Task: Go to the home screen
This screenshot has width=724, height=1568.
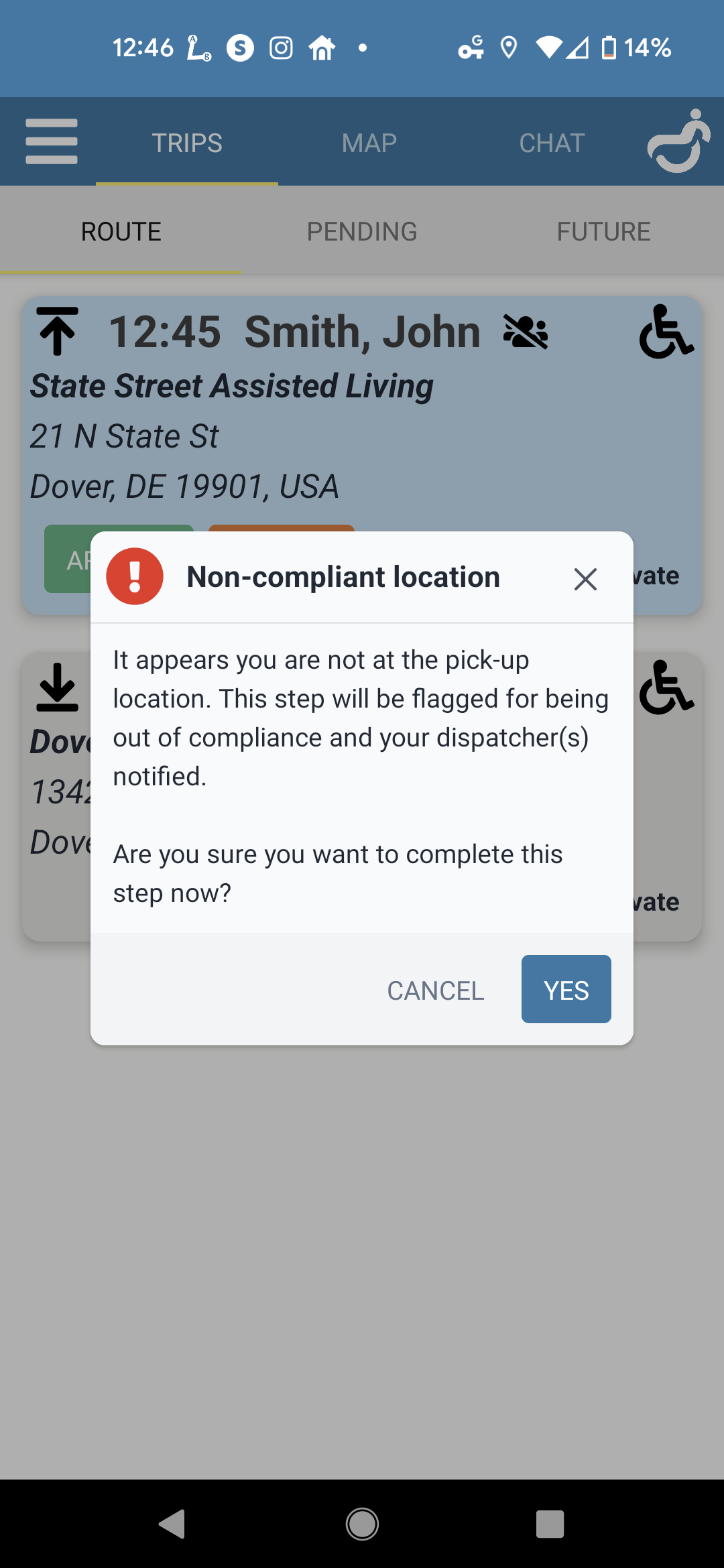Action: click(x=362, y=1524)
